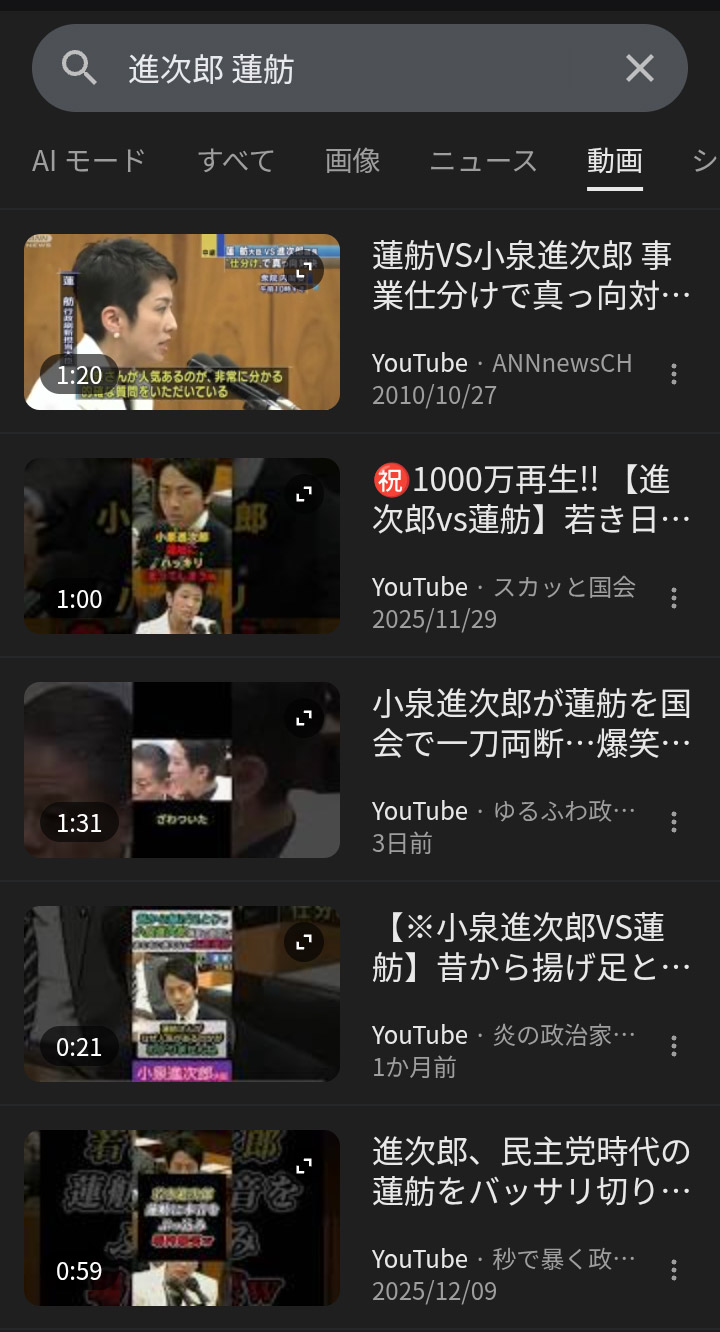Open overflow menu for the 2025/12/09 video

coord(674,1270)
